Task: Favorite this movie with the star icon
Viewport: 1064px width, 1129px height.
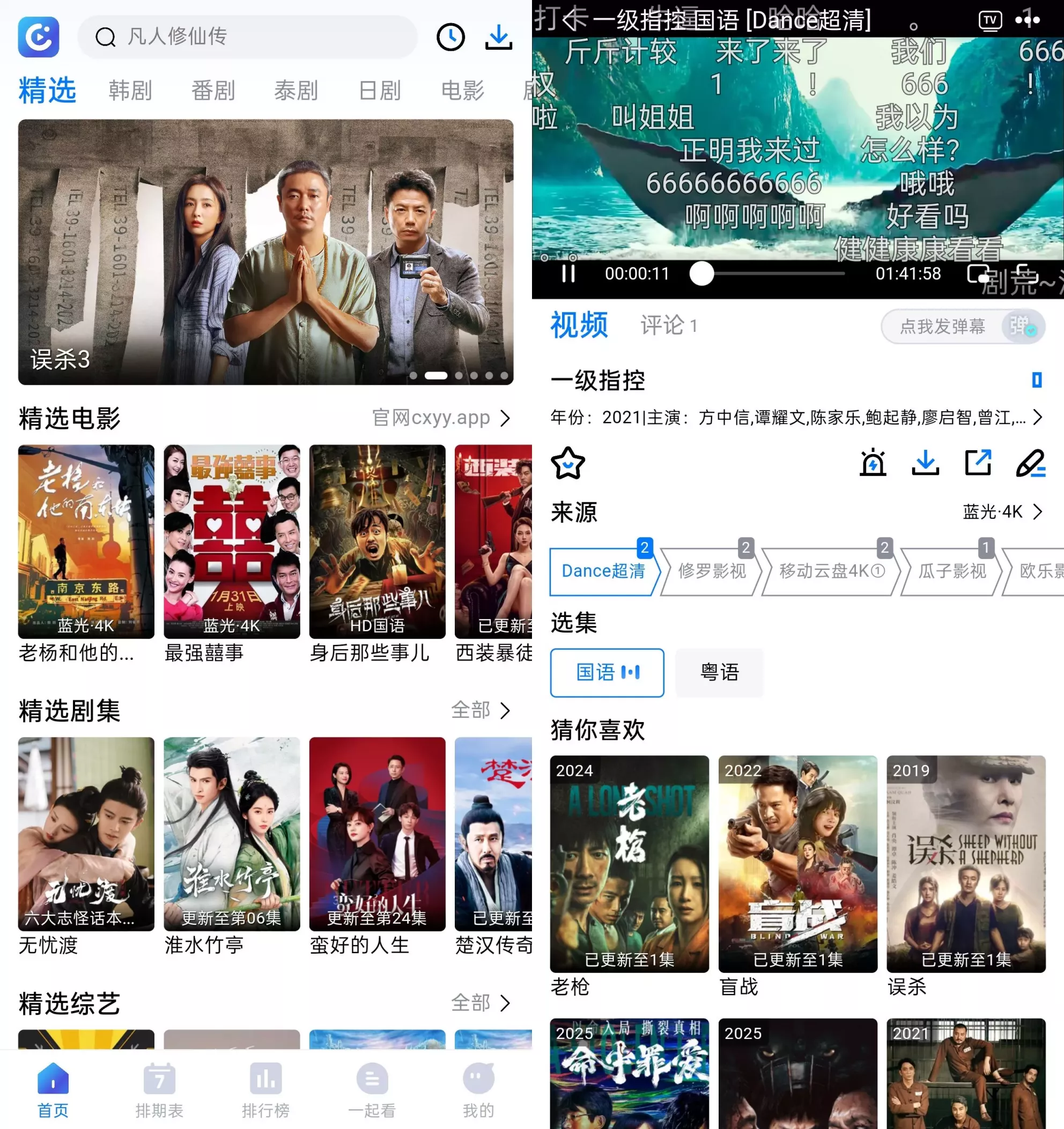Action: (567, 463)
